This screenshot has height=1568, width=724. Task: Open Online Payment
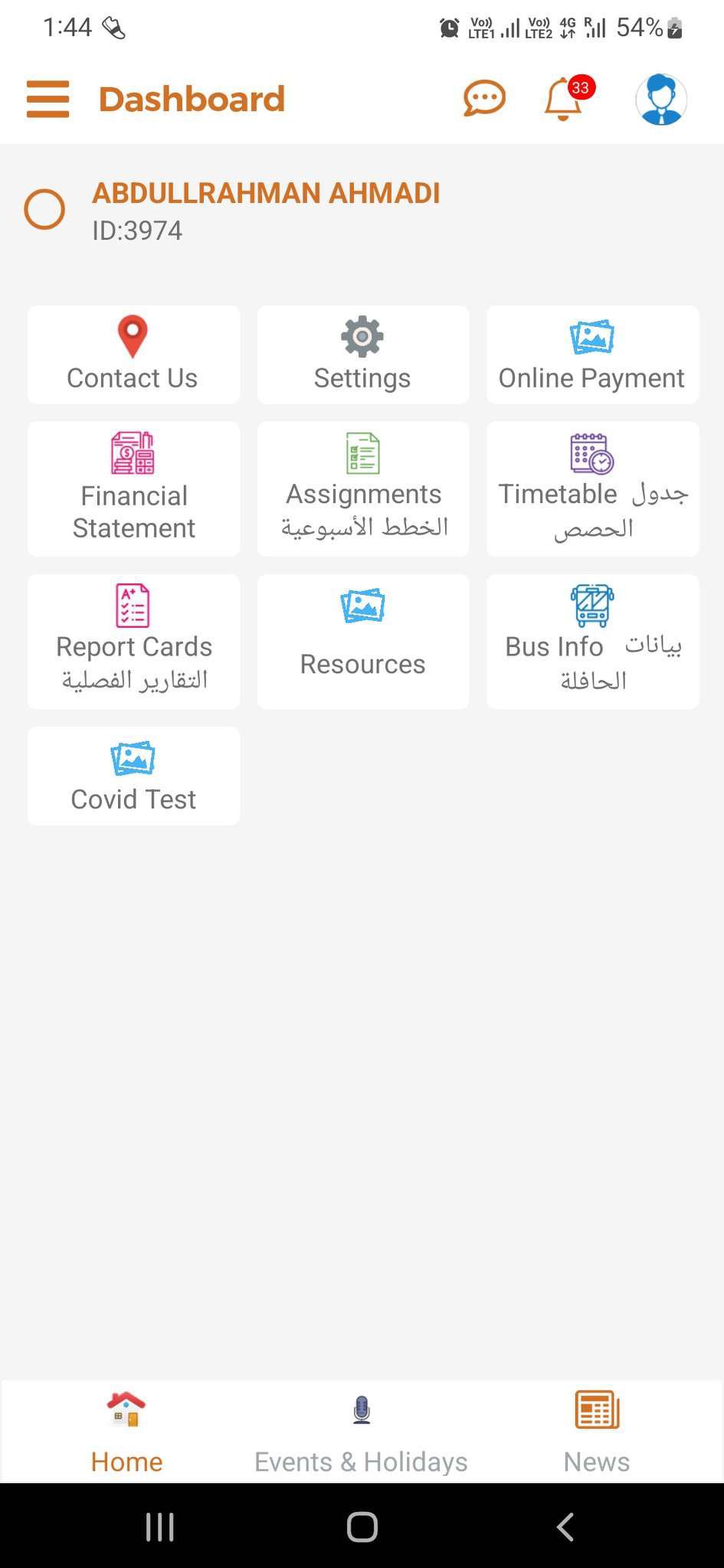coord(592,355)
